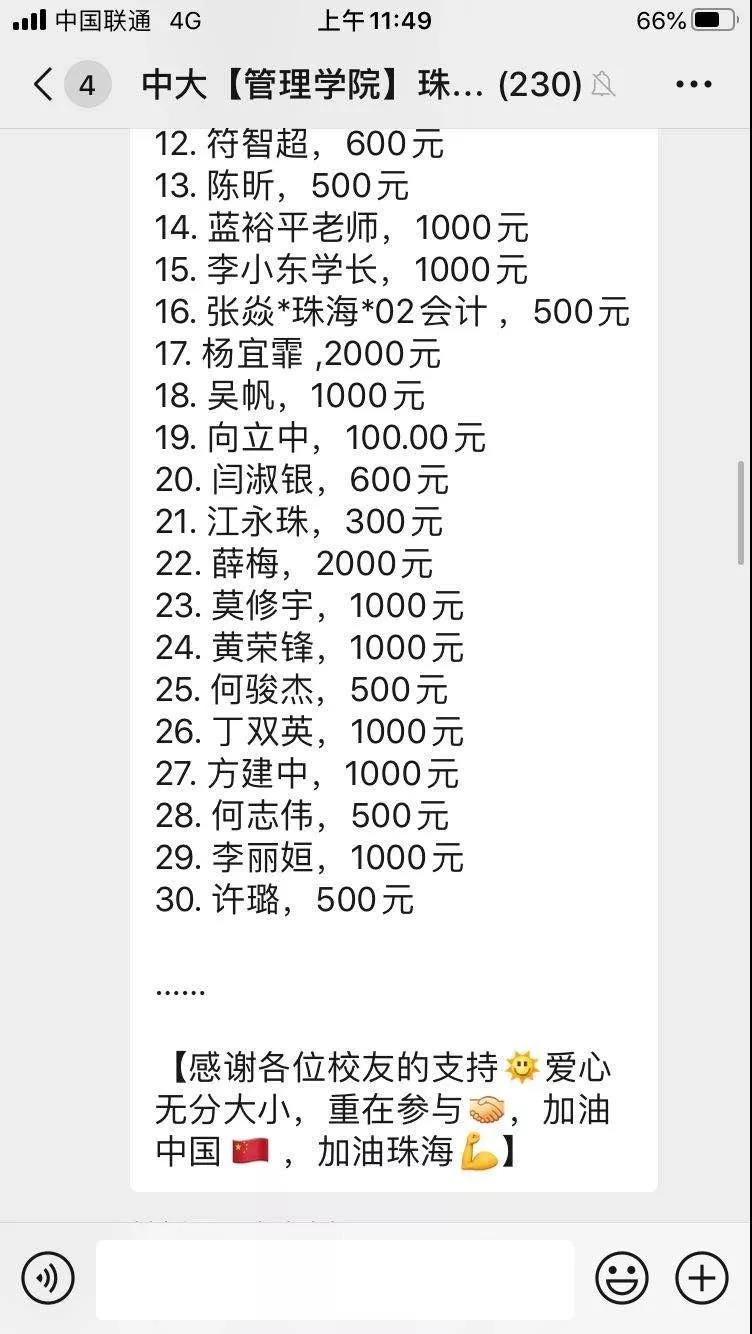Tap the unread badge showing 4
This screenshot has height=1334, width=752.
click(87, 85)
